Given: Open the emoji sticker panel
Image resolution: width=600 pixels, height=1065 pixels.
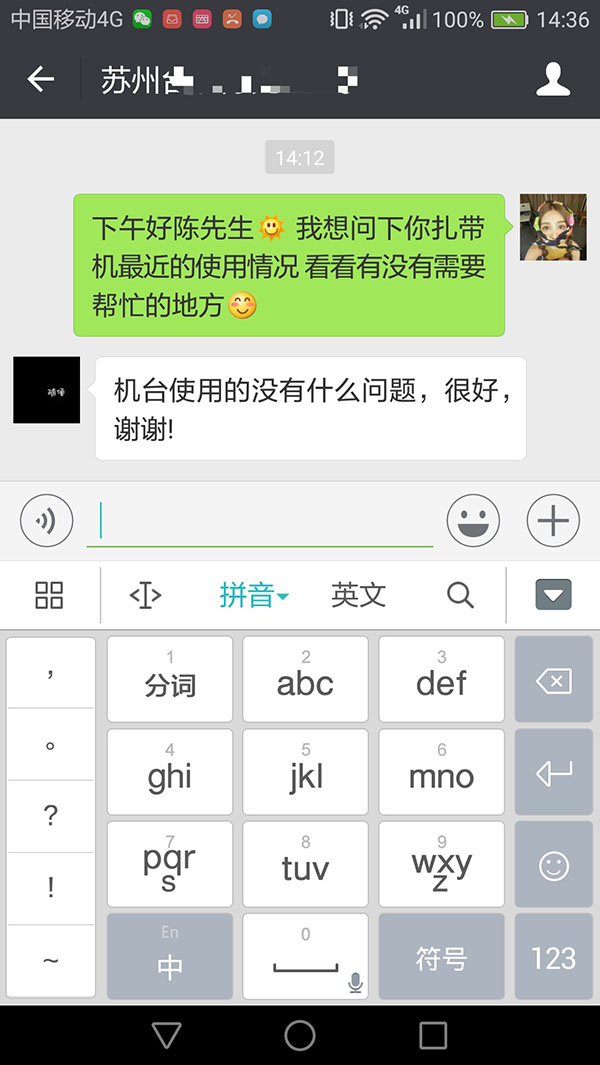Looking at the screenshot, I should [x=473, y=520].
